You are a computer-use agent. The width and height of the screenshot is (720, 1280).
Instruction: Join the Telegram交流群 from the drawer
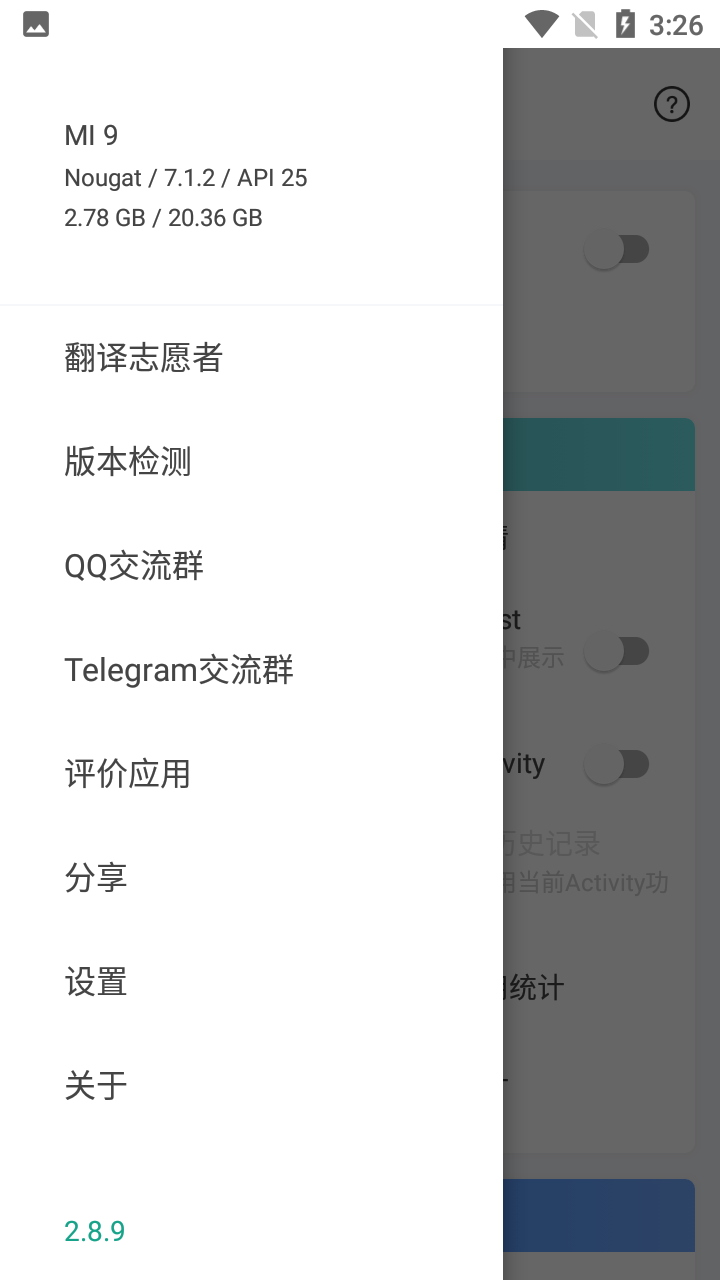pos(178,669)
